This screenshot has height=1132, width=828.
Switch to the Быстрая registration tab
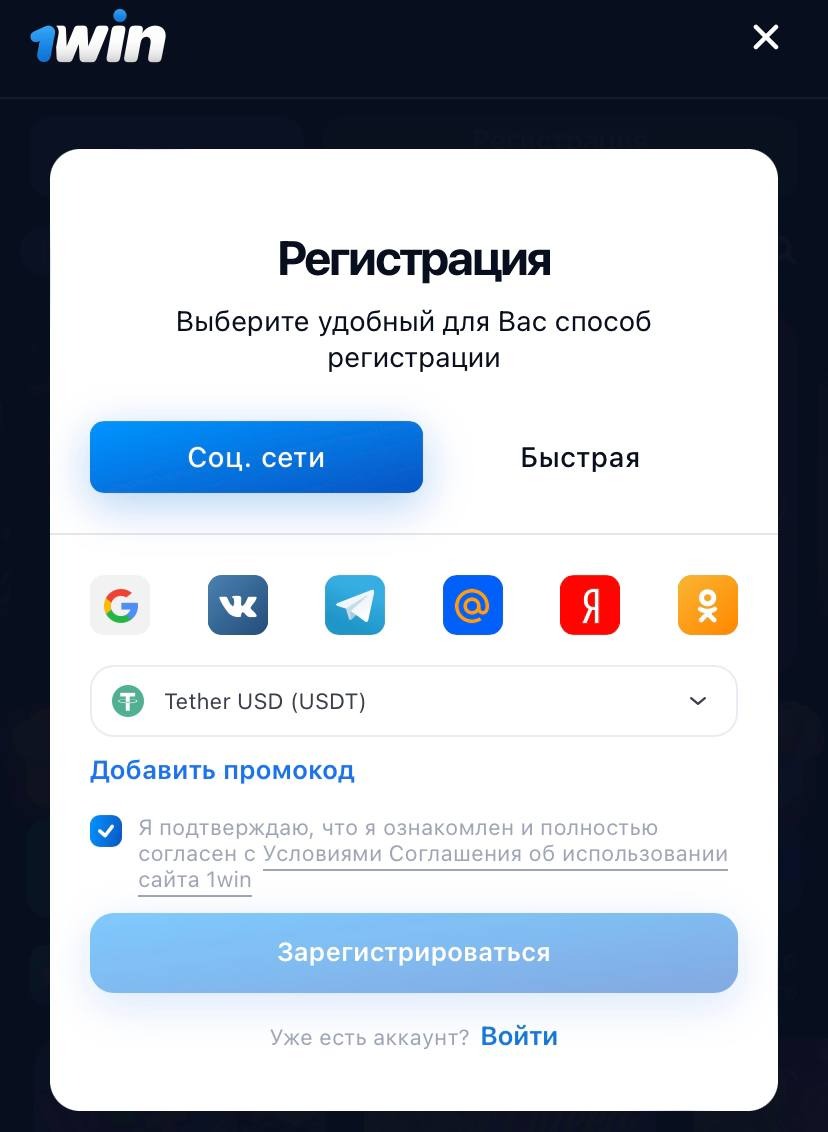click(x=580, y=458)
